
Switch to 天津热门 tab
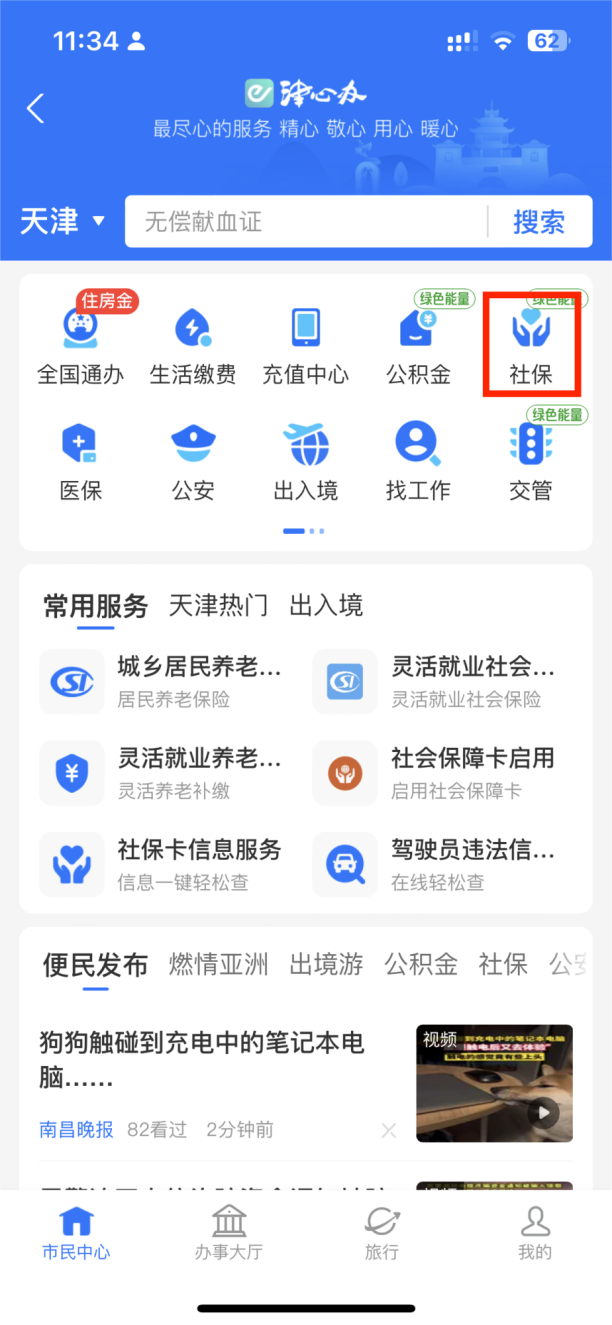(218, 606)
